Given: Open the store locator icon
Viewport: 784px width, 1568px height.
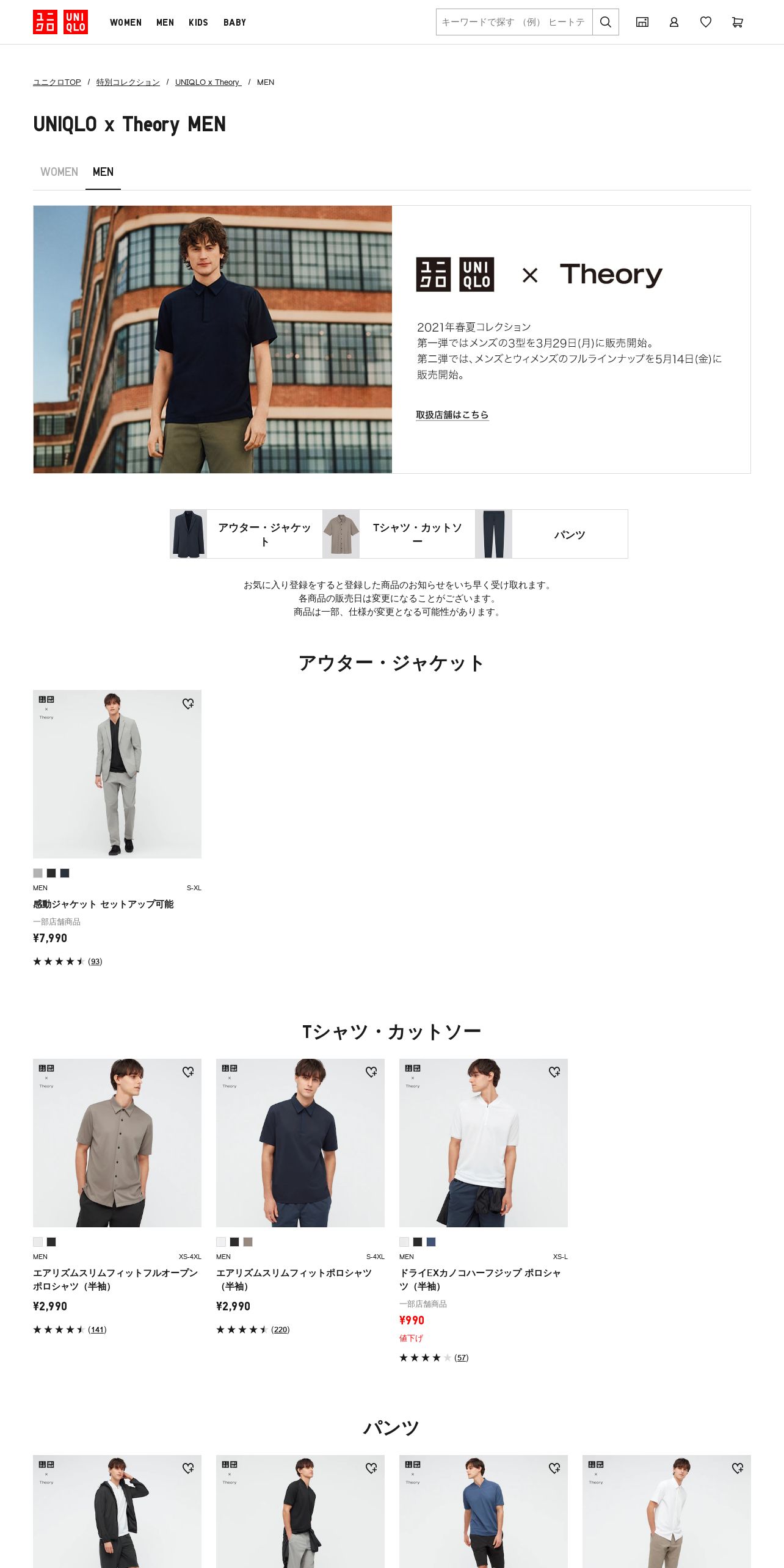Looking at the screenshot, I should 642,22.
